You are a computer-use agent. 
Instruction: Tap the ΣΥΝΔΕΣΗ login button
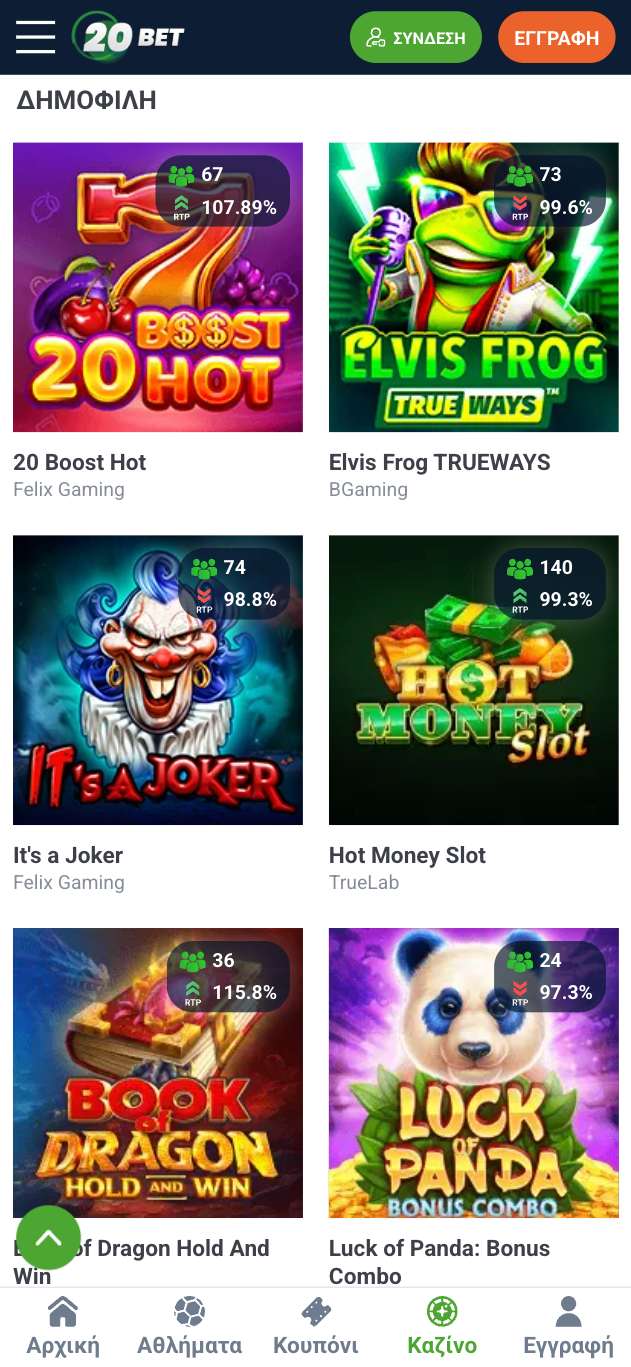pos(416,38)
